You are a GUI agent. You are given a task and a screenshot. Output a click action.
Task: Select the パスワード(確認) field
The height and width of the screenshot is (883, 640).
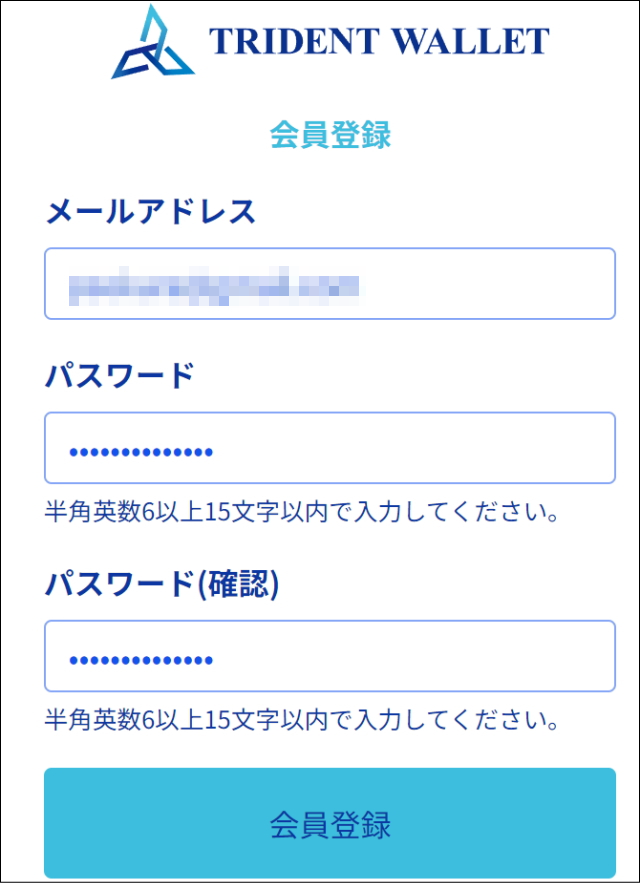coord(330,656)
